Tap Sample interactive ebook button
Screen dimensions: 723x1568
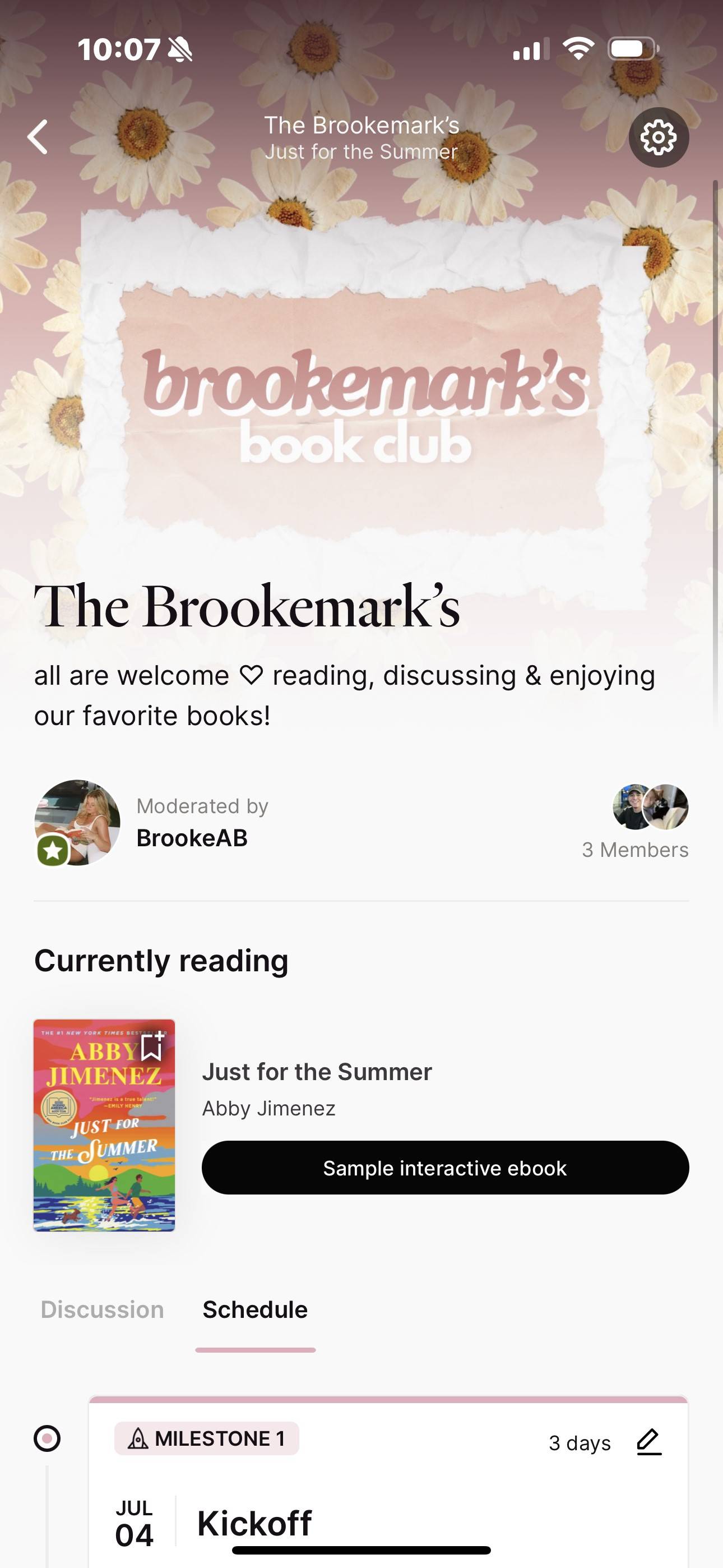coord(445,1168)
